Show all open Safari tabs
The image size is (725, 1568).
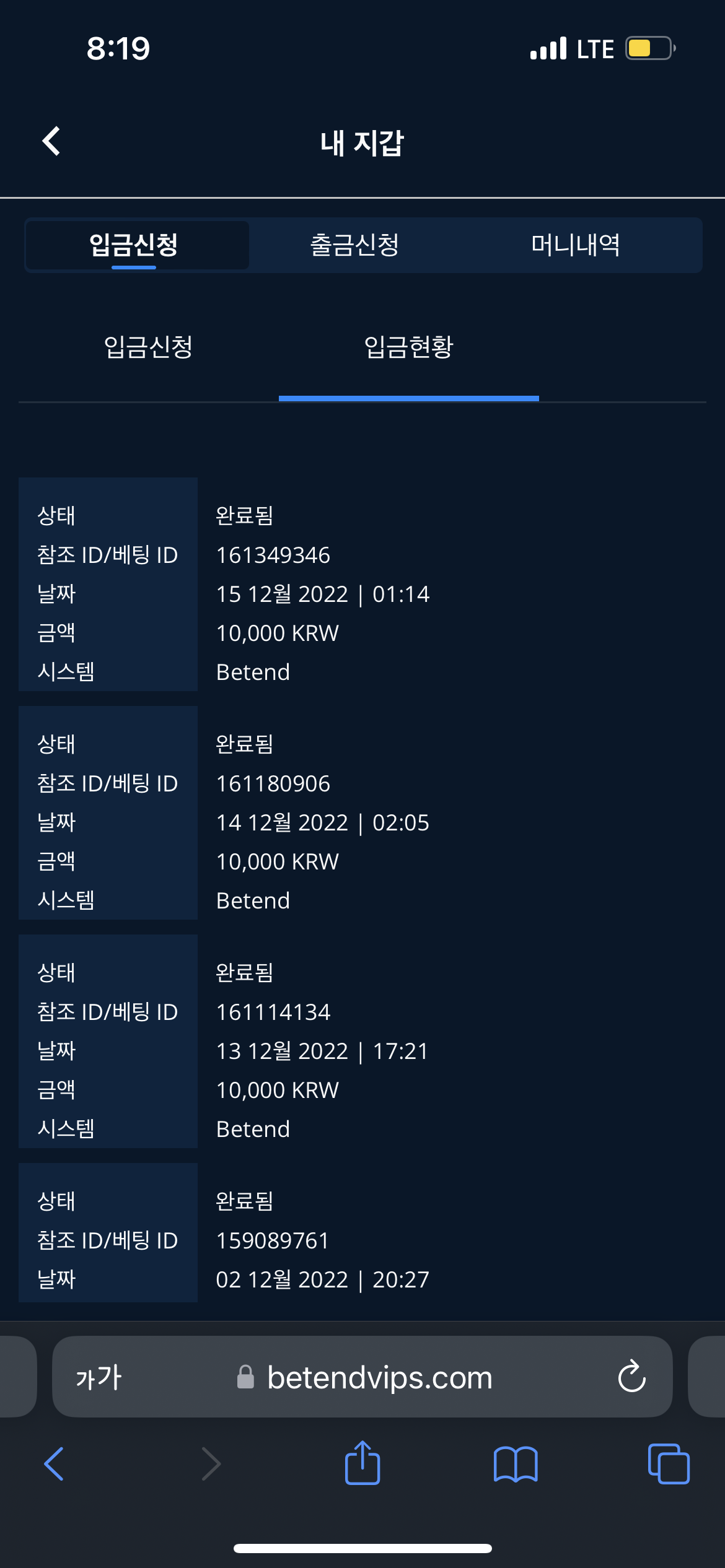coord(668,1464)
